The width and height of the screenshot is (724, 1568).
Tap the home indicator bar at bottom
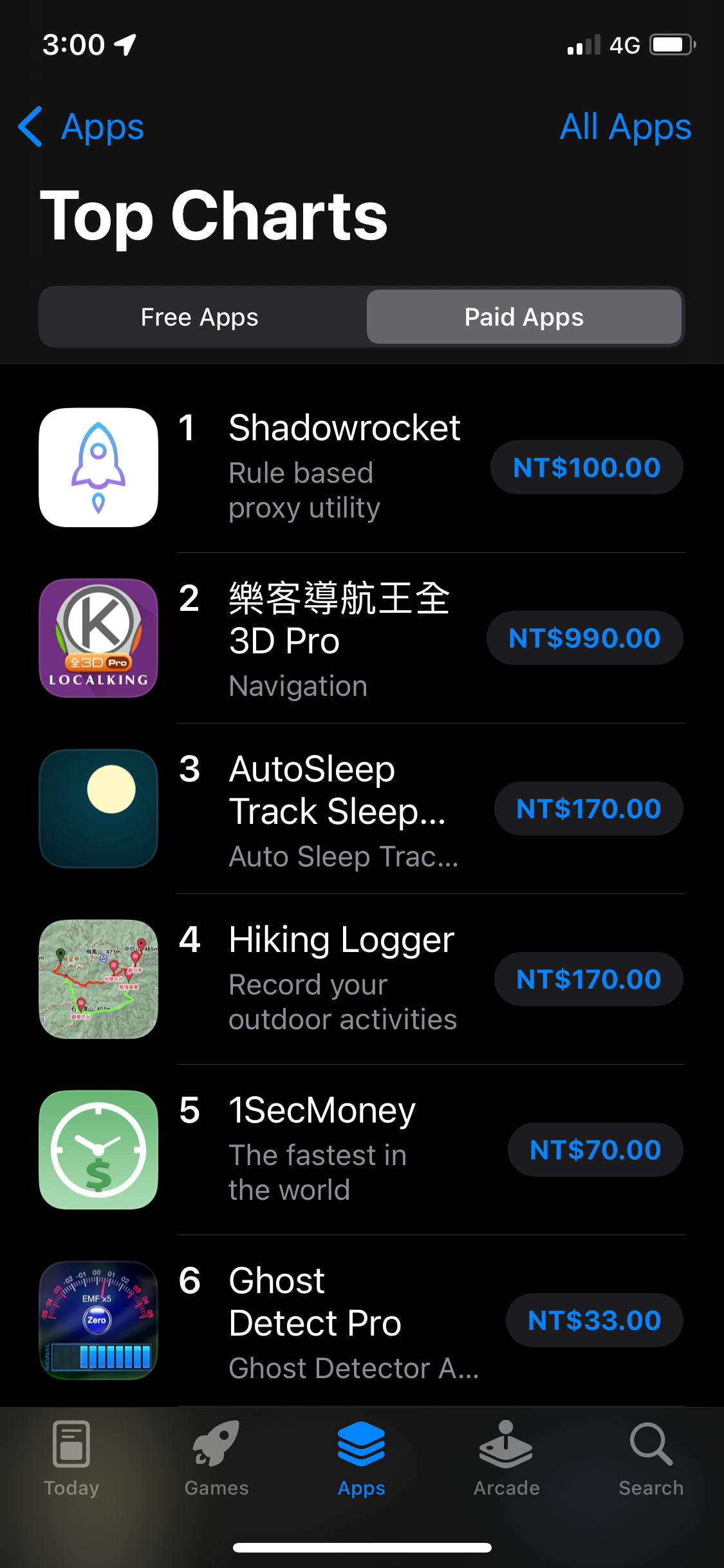(x=362, y=1547)
